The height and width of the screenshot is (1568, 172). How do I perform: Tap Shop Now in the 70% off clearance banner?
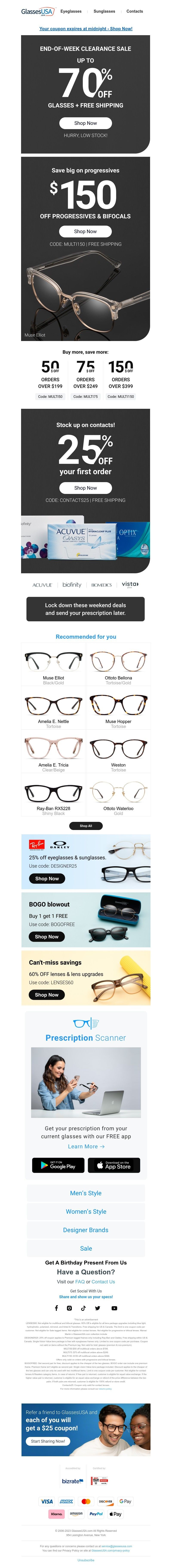click(x=85, y=123)
